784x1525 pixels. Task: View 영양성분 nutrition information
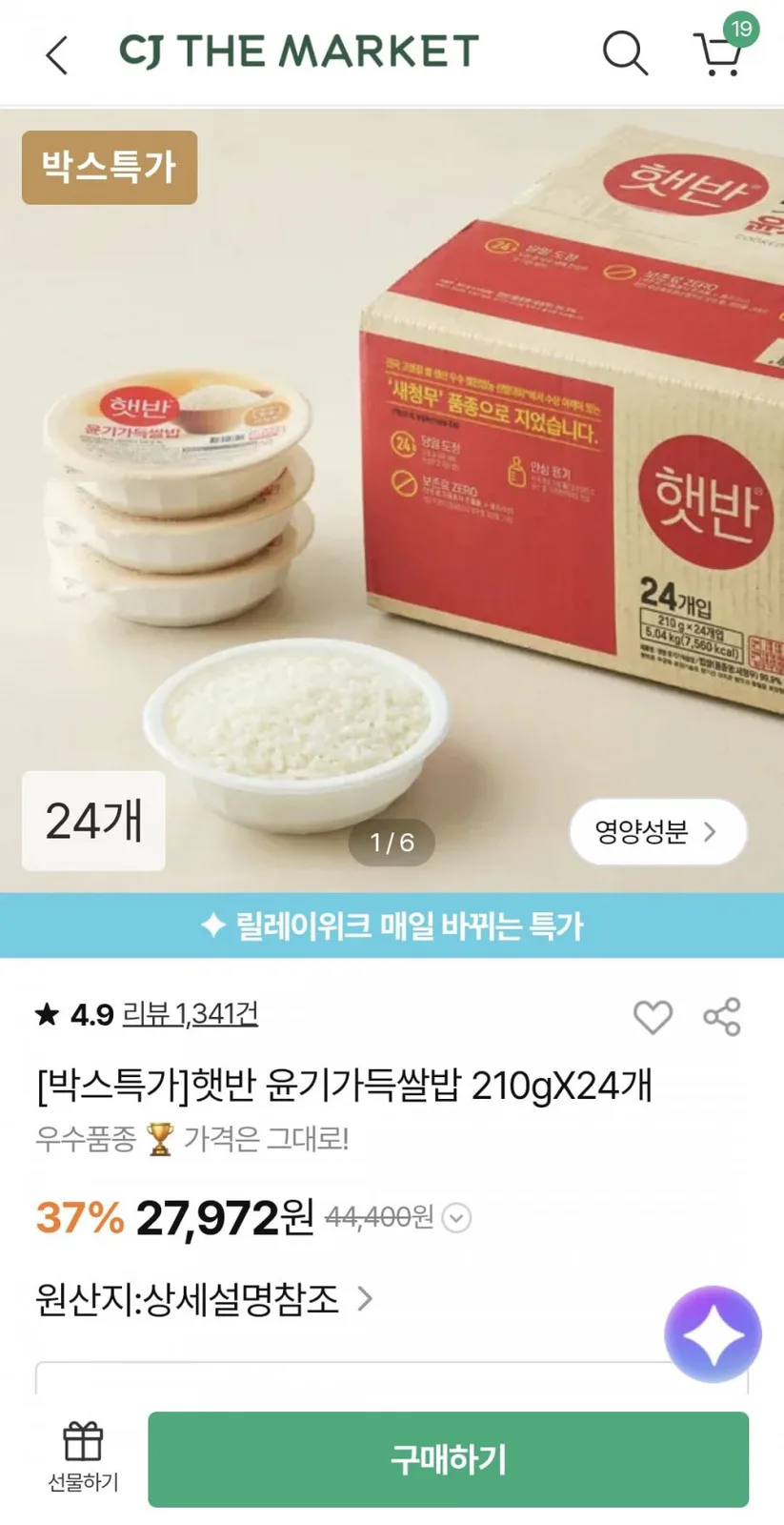coord(657,832)
